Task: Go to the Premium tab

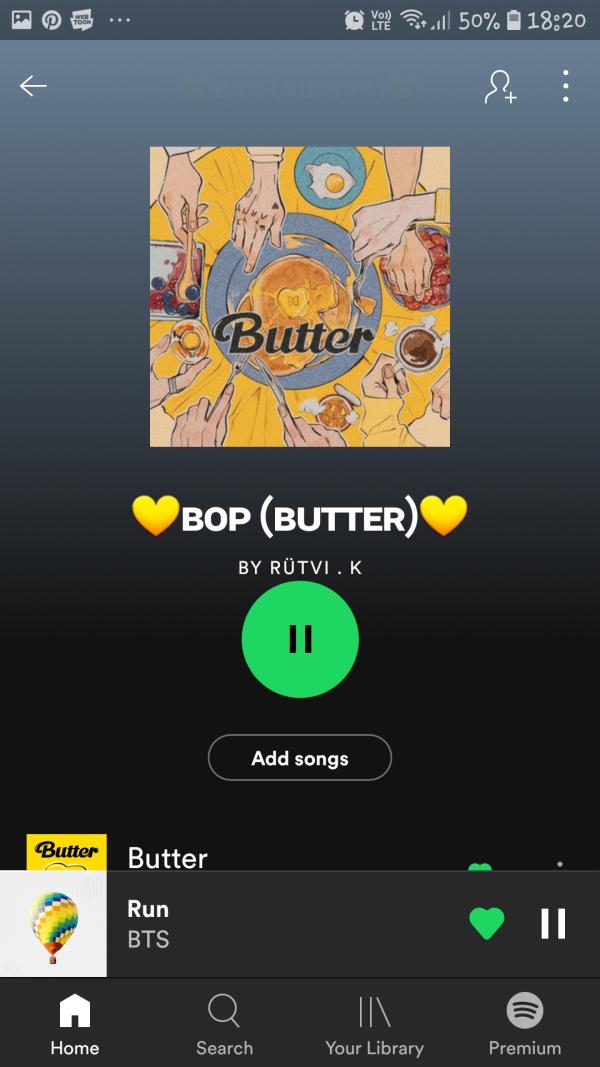Action: pos(524,1024)
